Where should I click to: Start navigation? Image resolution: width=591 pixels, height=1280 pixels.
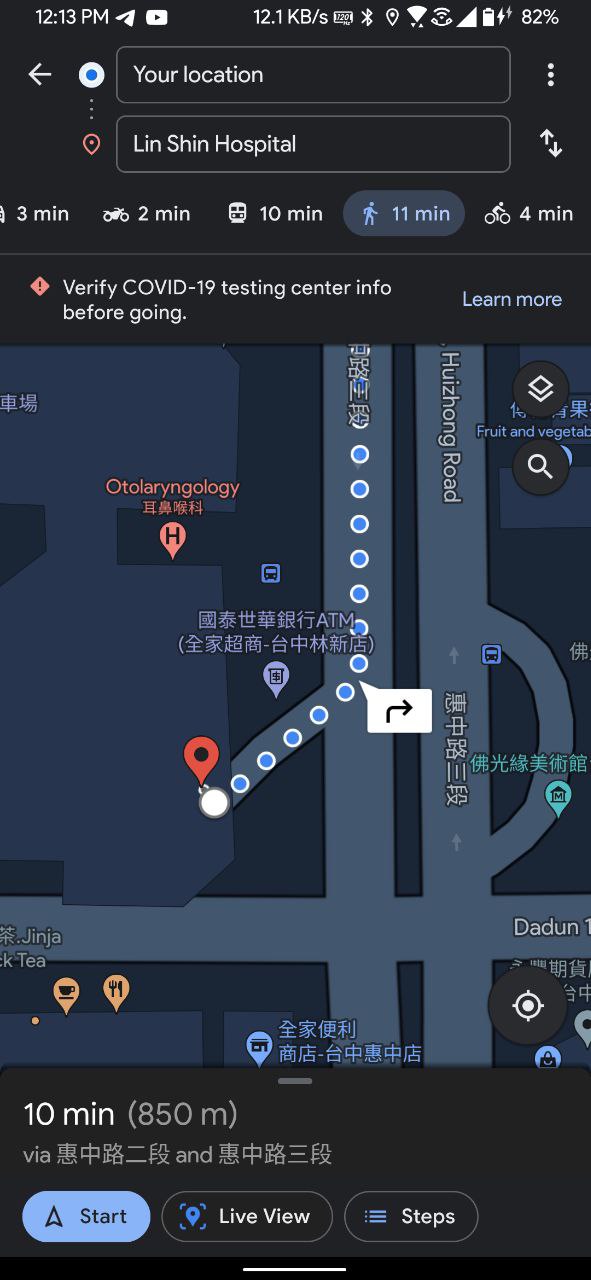(x=86, y=1217)
